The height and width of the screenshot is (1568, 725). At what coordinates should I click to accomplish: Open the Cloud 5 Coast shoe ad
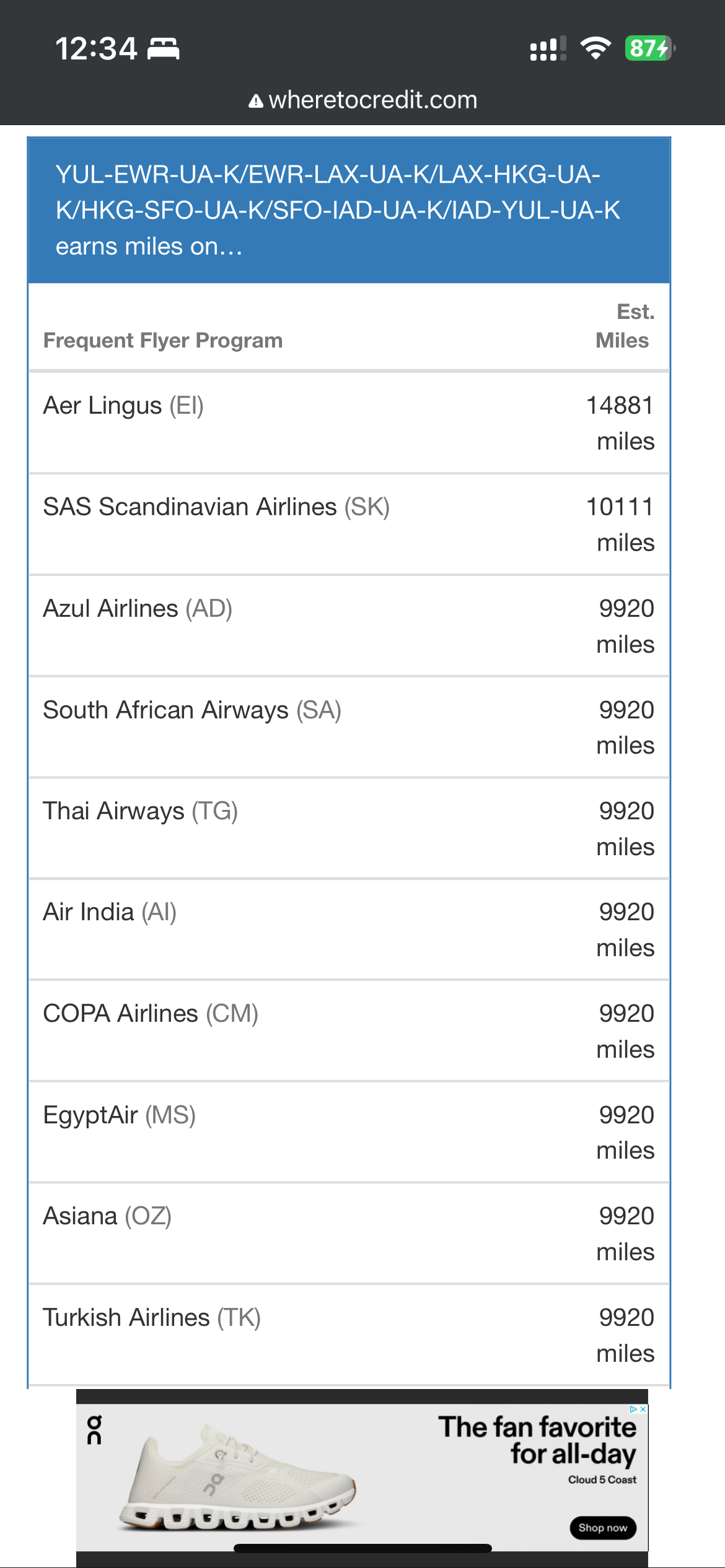pos(362,1477)
